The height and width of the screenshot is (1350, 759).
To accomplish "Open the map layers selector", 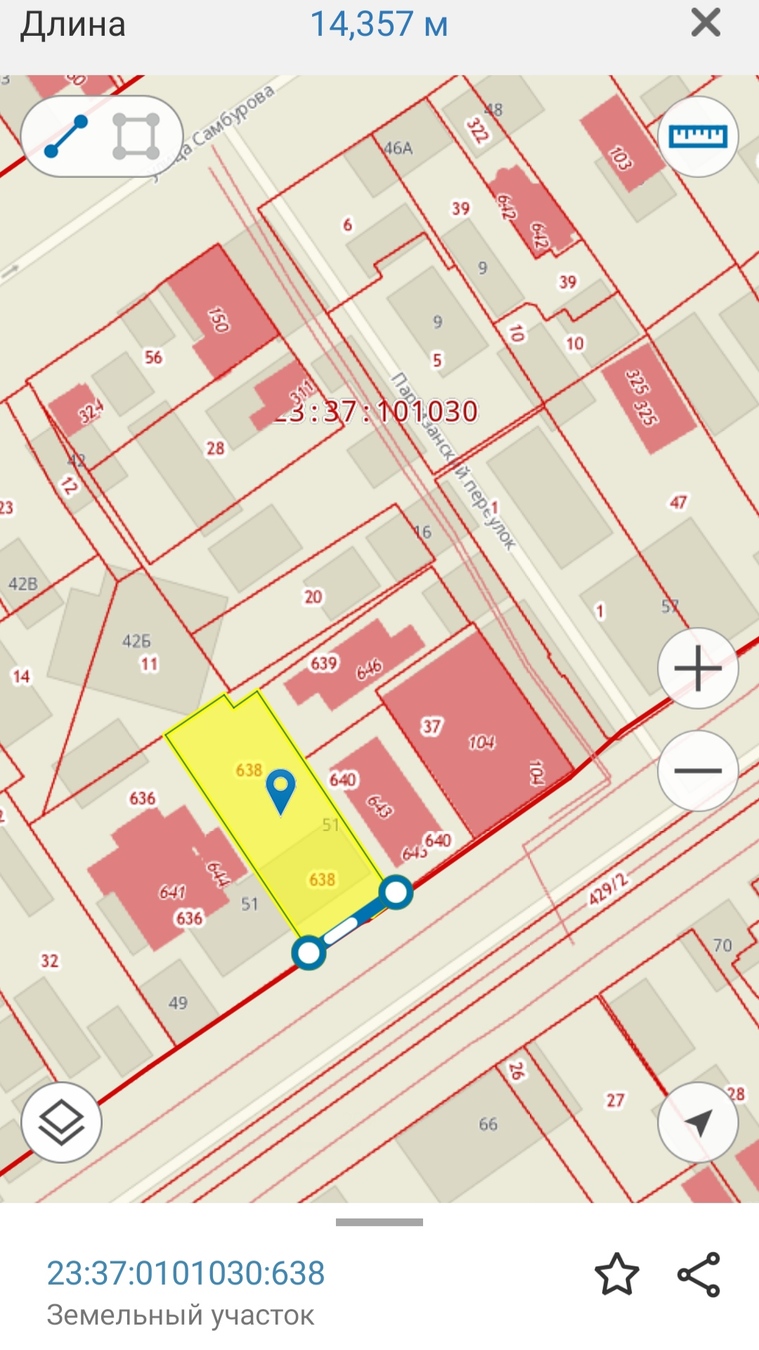I will click(60, 1121).
